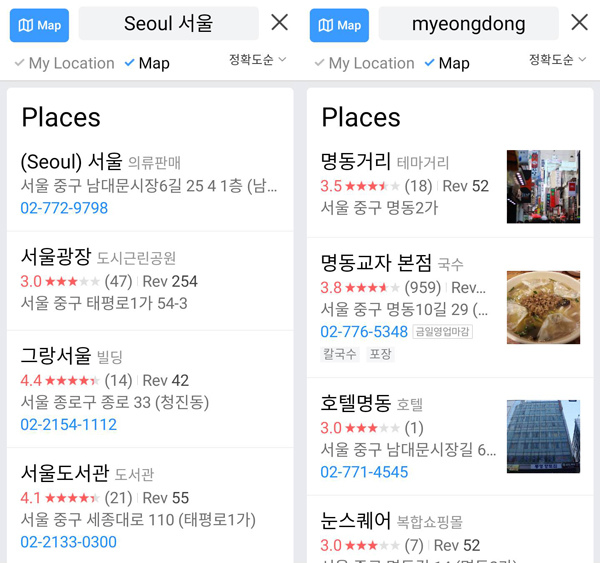
Task: Call 명동교자 at 02-776-5348
Action: pos(364,331)
